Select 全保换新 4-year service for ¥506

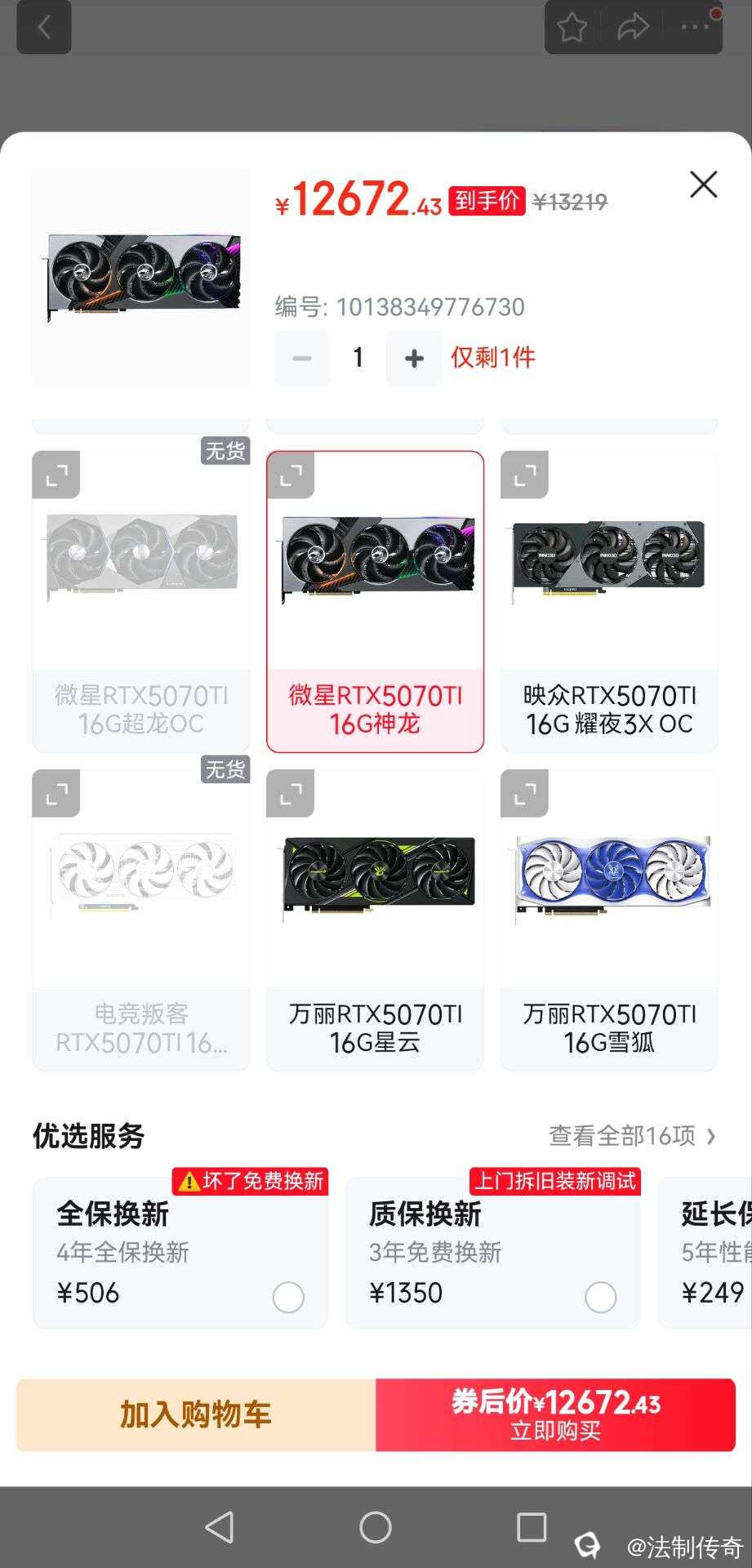click(x=288, y=1297)
